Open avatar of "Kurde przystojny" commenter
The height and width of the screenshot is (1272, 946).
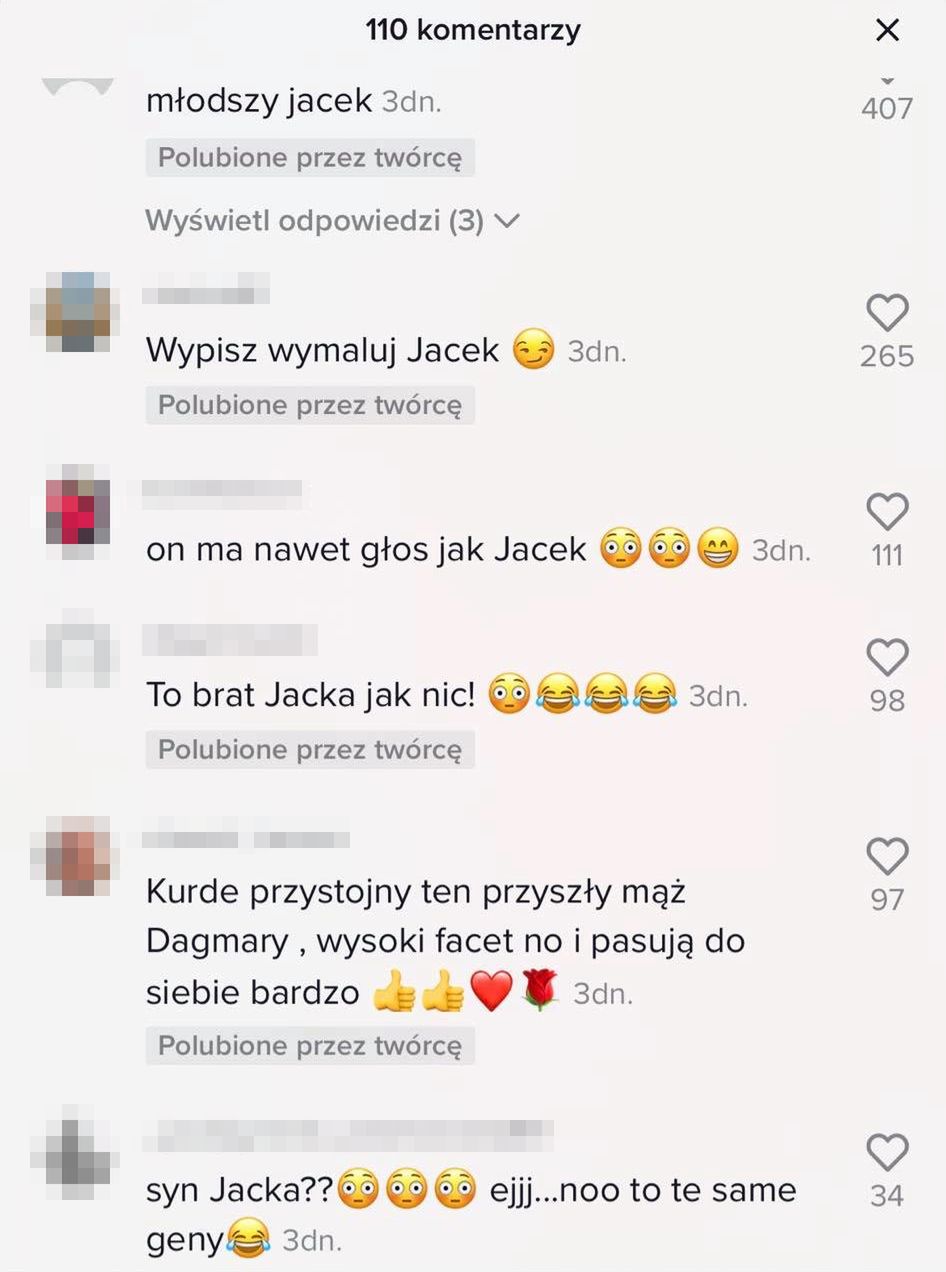click(78, 855)
